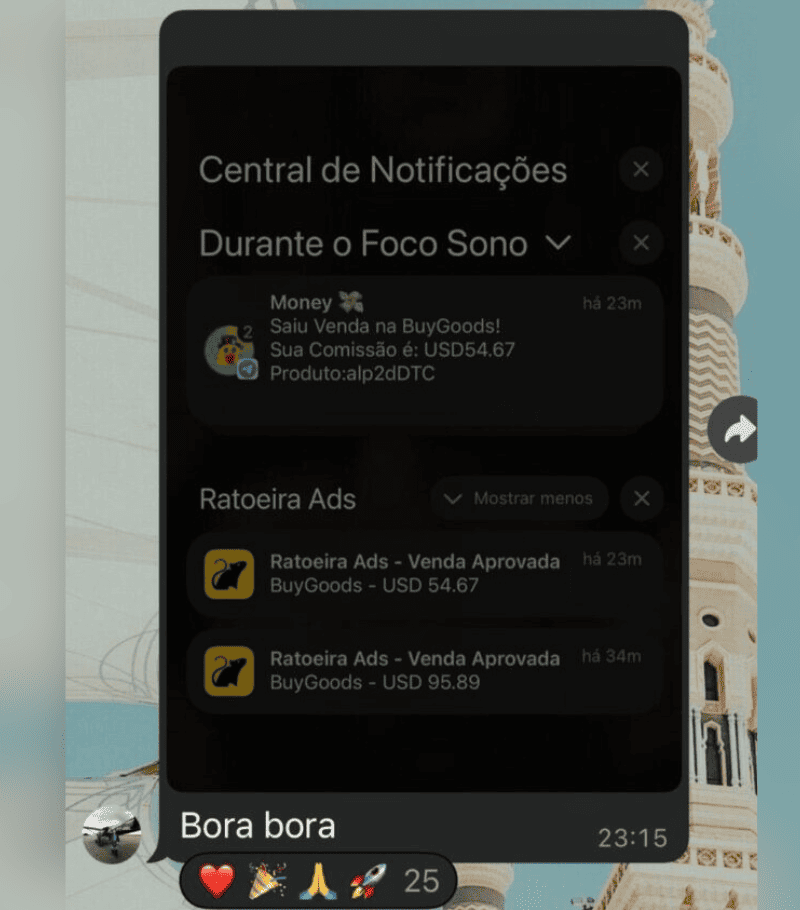Forward this message with the share arrow
The height and width of the screenshot is (910, 800).
[736, 431]
